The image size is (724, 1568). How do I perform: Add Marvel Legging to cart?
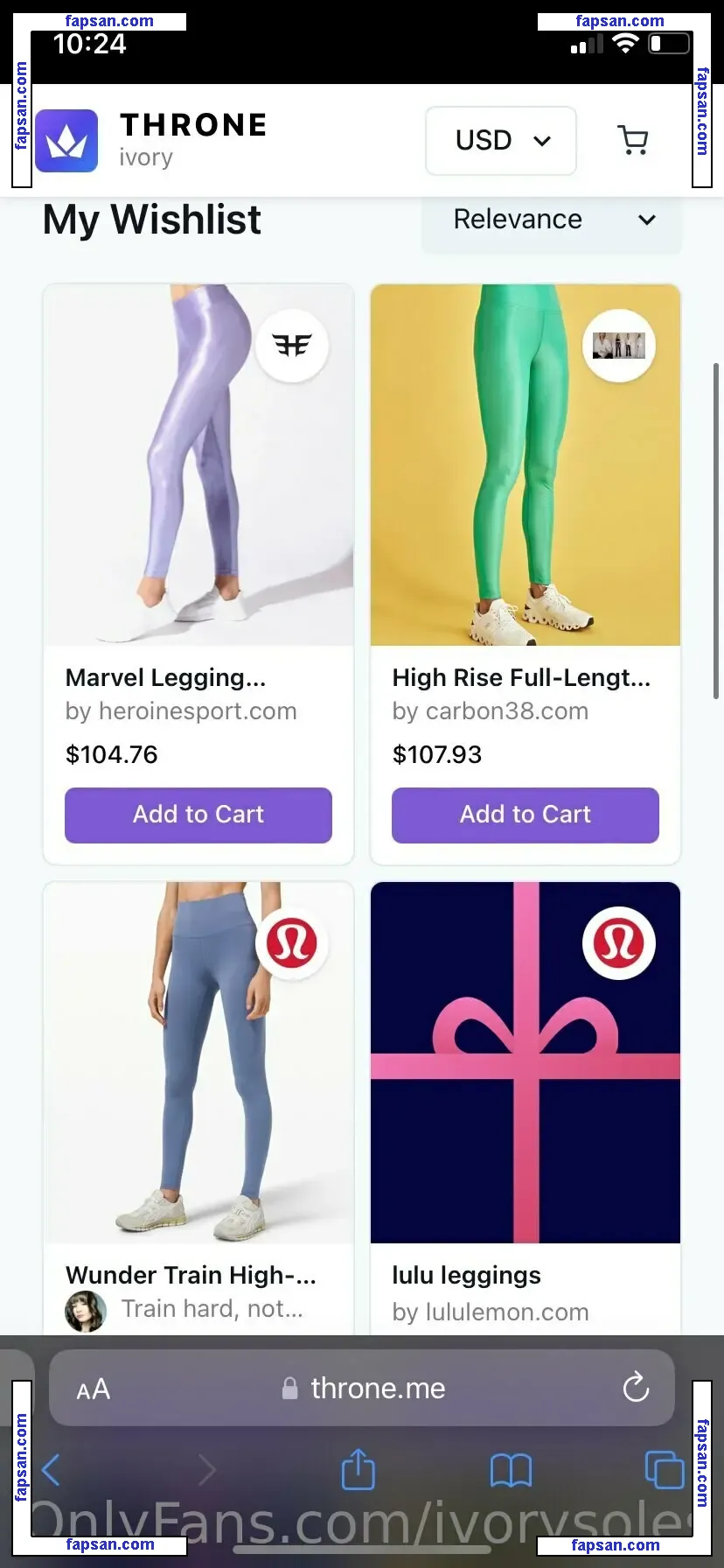tap(198, 815)
